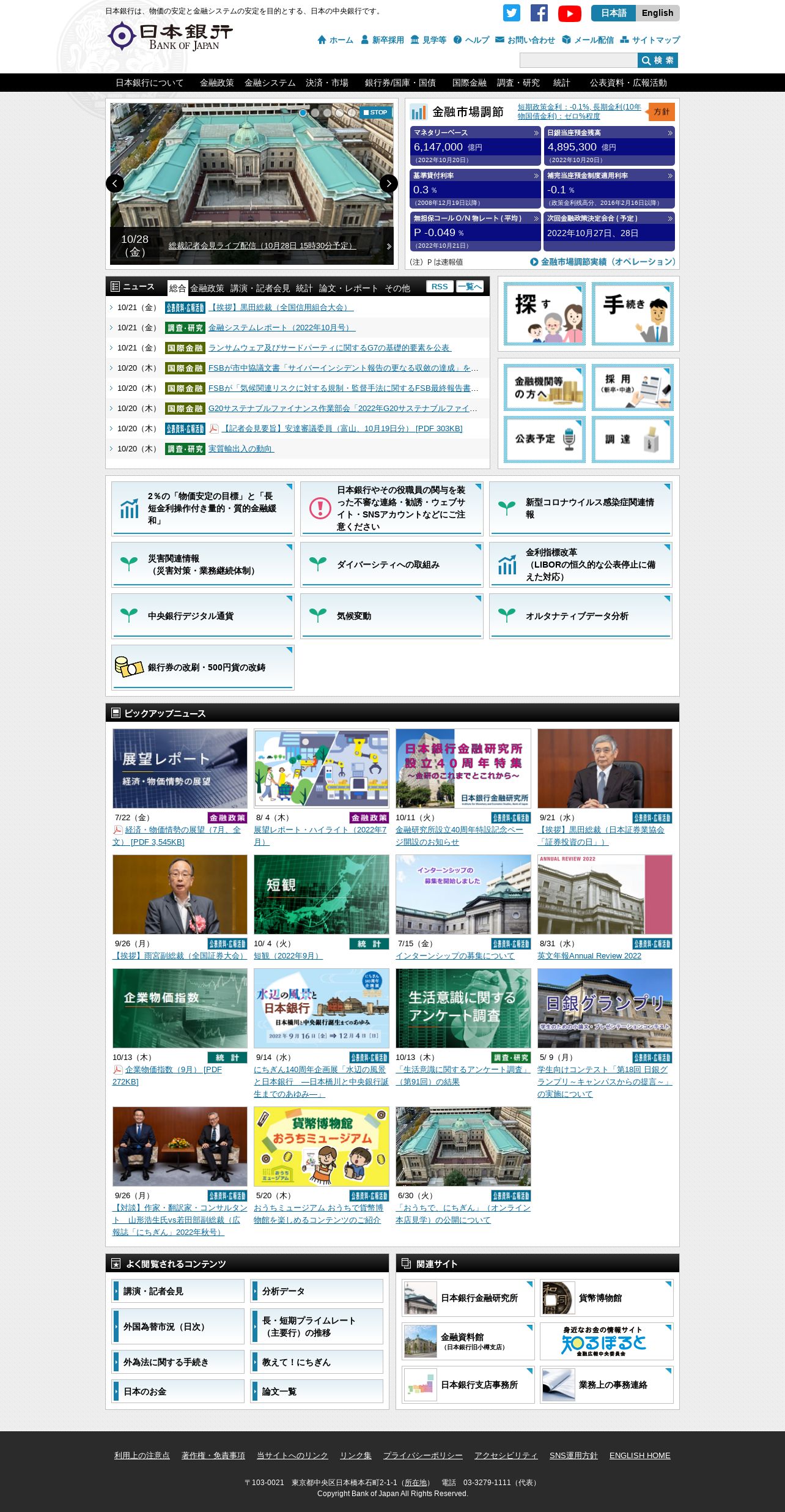The image size is (785, 1512).
Task: Switch the site language to English
Action: pyautogui.click(x=657, y=13)
